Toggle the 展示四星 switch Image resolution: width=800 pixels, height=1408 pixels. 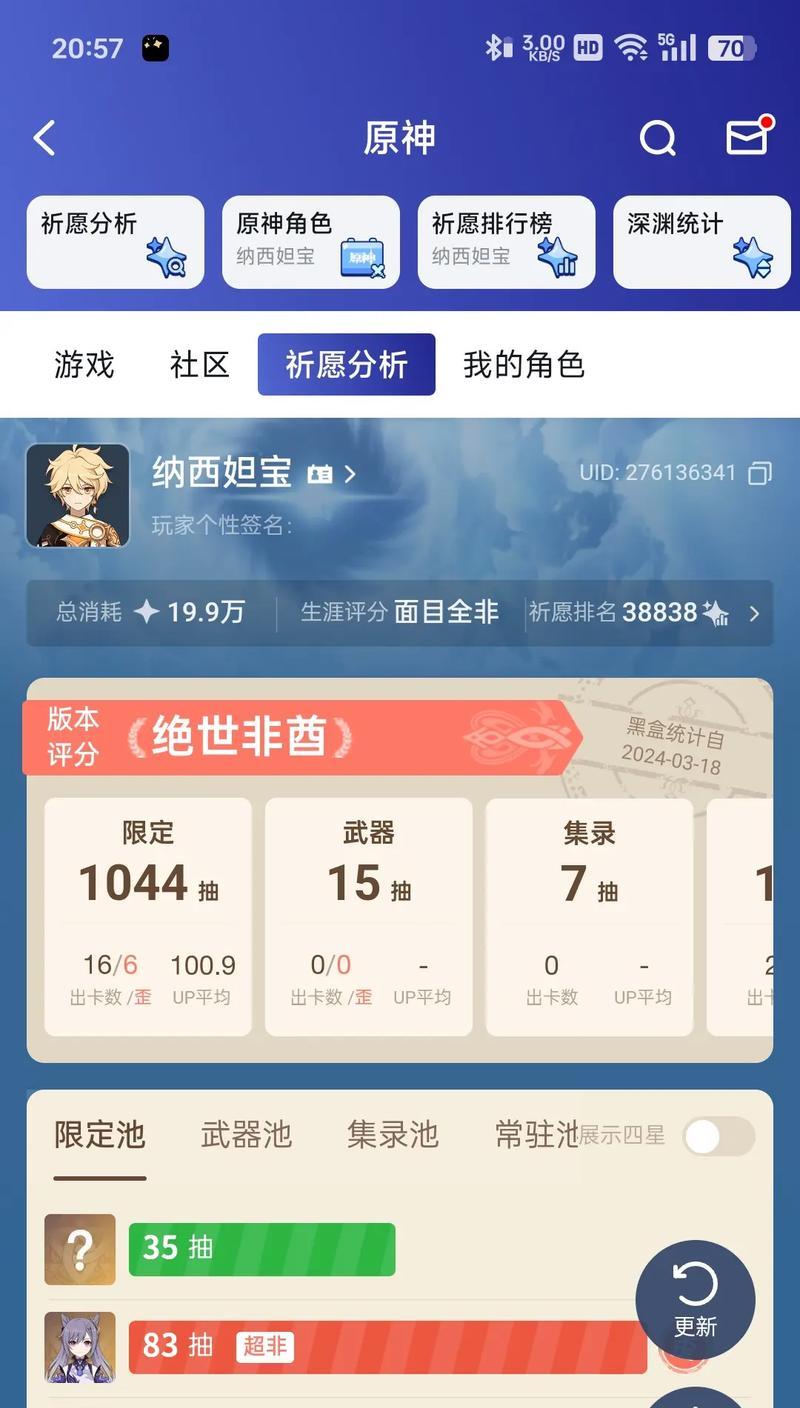[x=718, y=1136]
